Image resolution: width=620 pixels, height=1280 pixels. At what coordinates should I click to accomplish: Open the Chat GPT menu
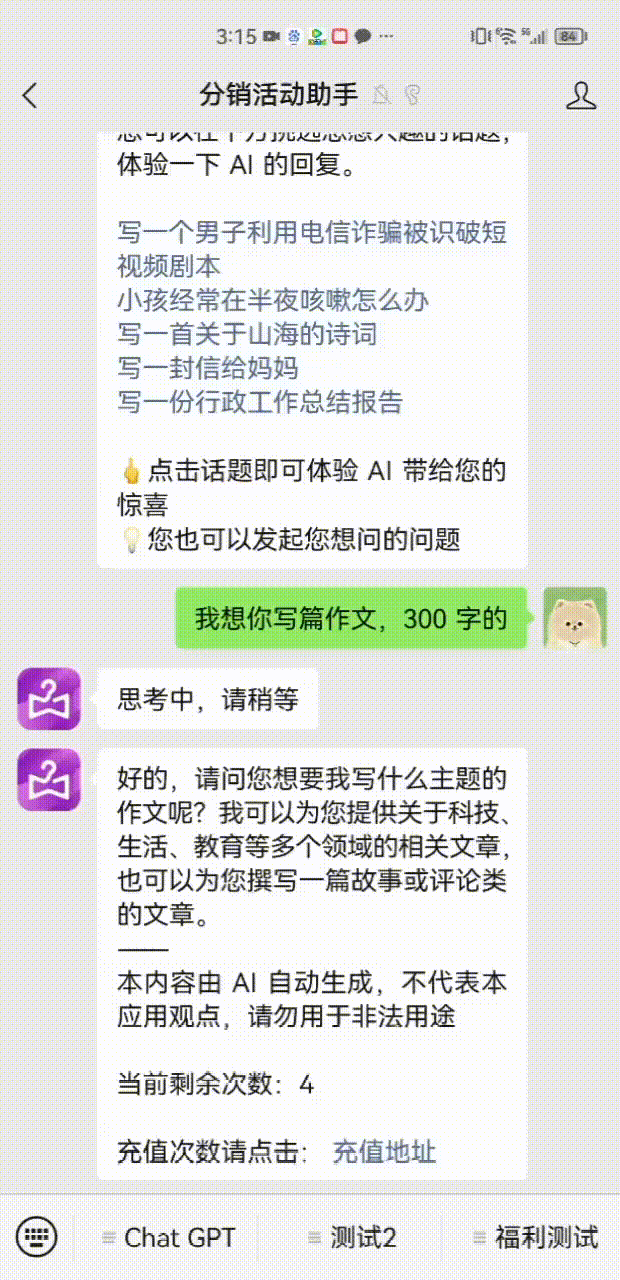[x=170, y=1237]
